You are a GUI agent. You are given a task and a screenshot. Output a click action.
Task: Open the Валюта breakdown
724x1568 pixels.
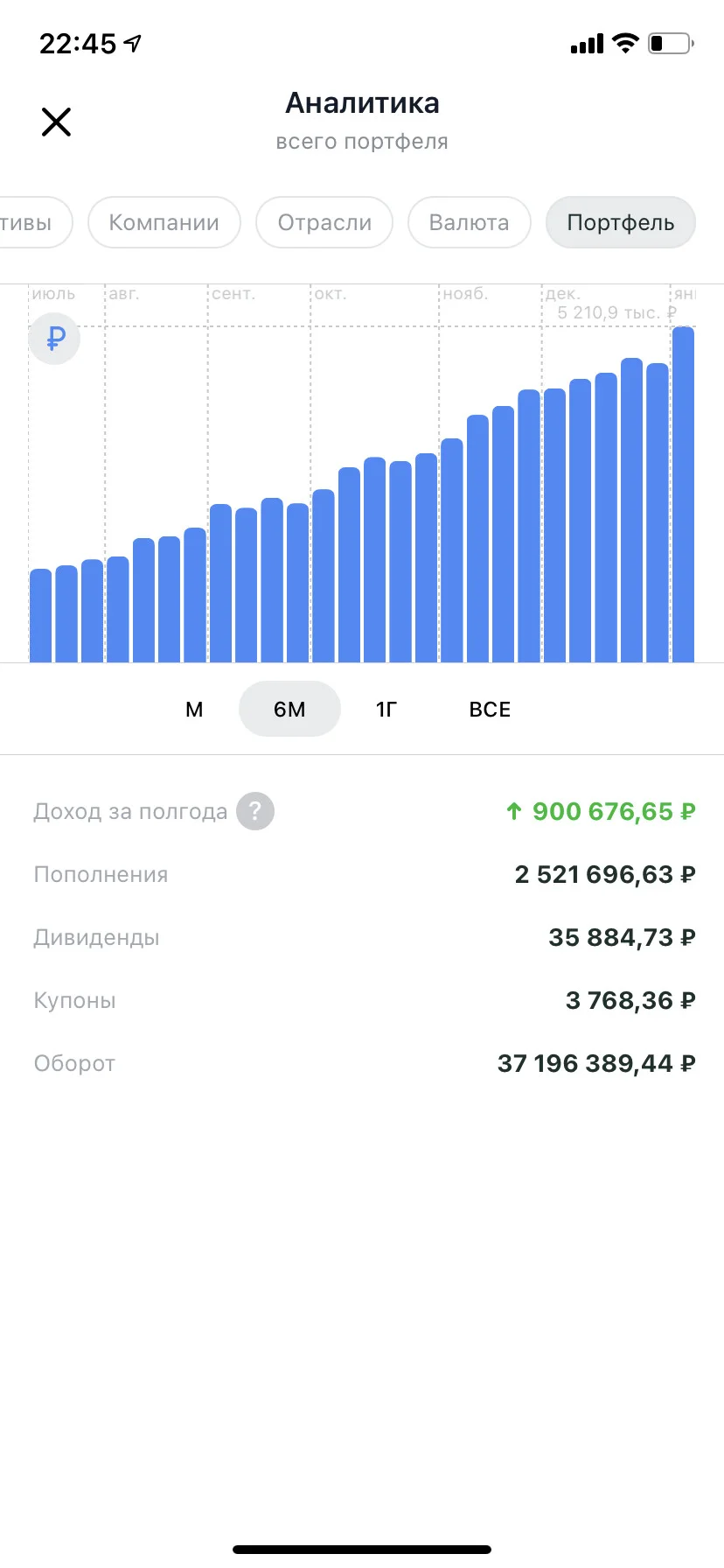point(470,222)
